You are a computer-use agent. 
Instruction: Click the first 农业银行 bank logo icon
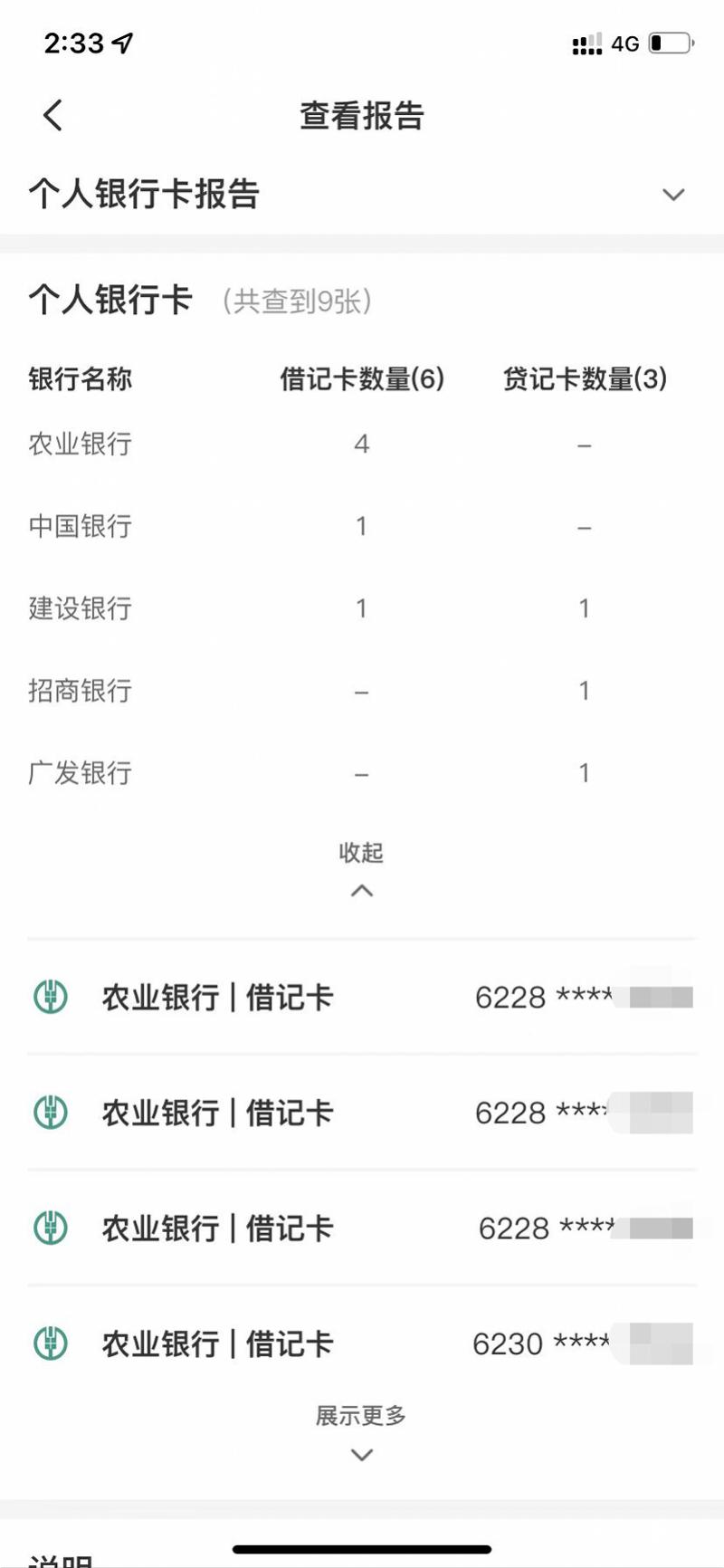click(50, 998)
